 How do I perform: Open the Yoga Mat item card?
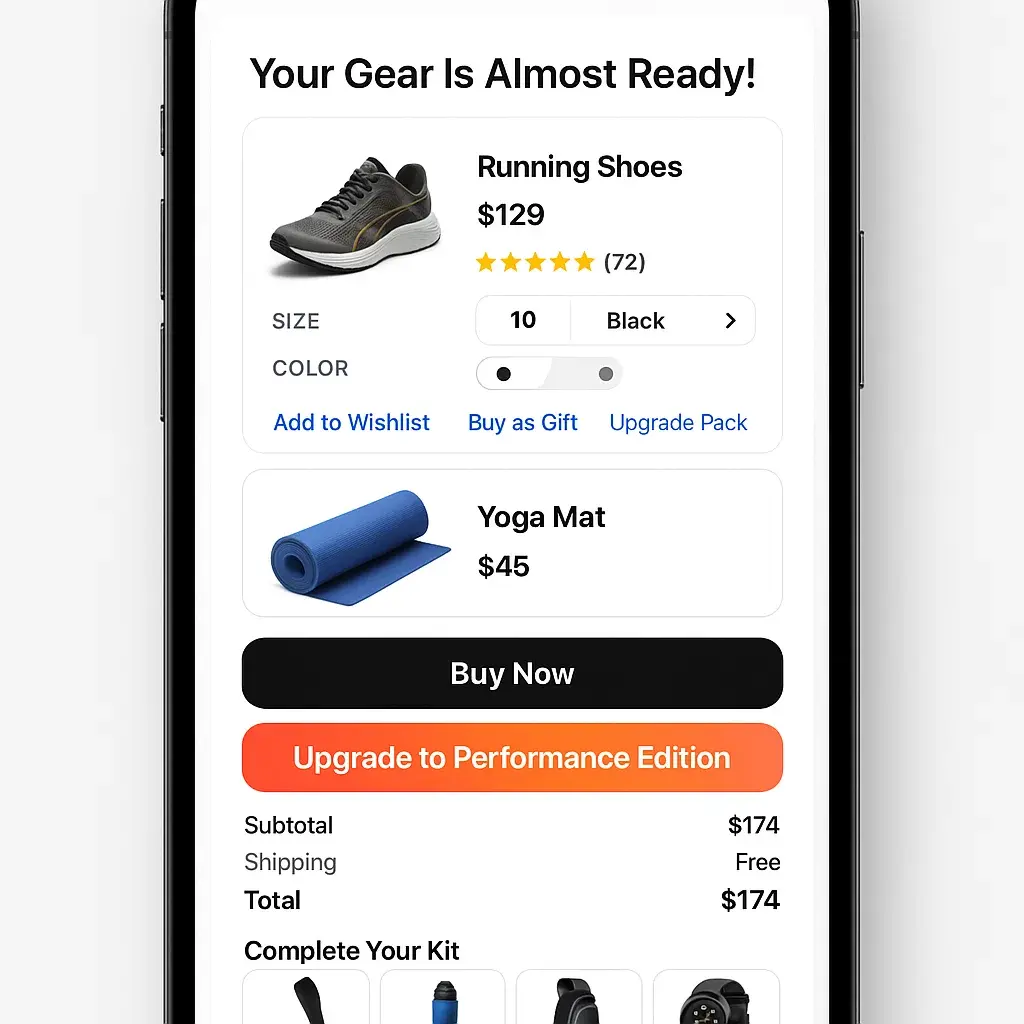tap(512, 543)
